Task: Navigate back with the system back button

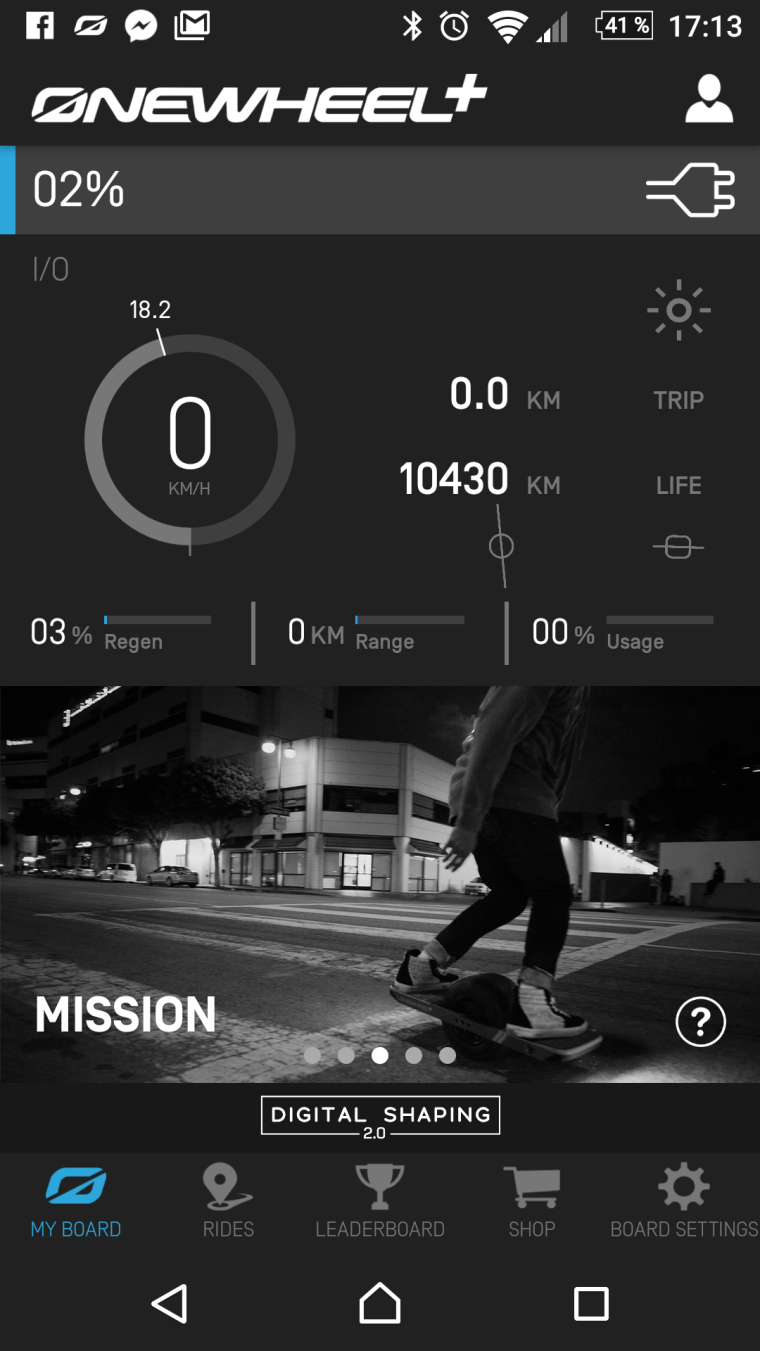Action: tap(169, 1304)
